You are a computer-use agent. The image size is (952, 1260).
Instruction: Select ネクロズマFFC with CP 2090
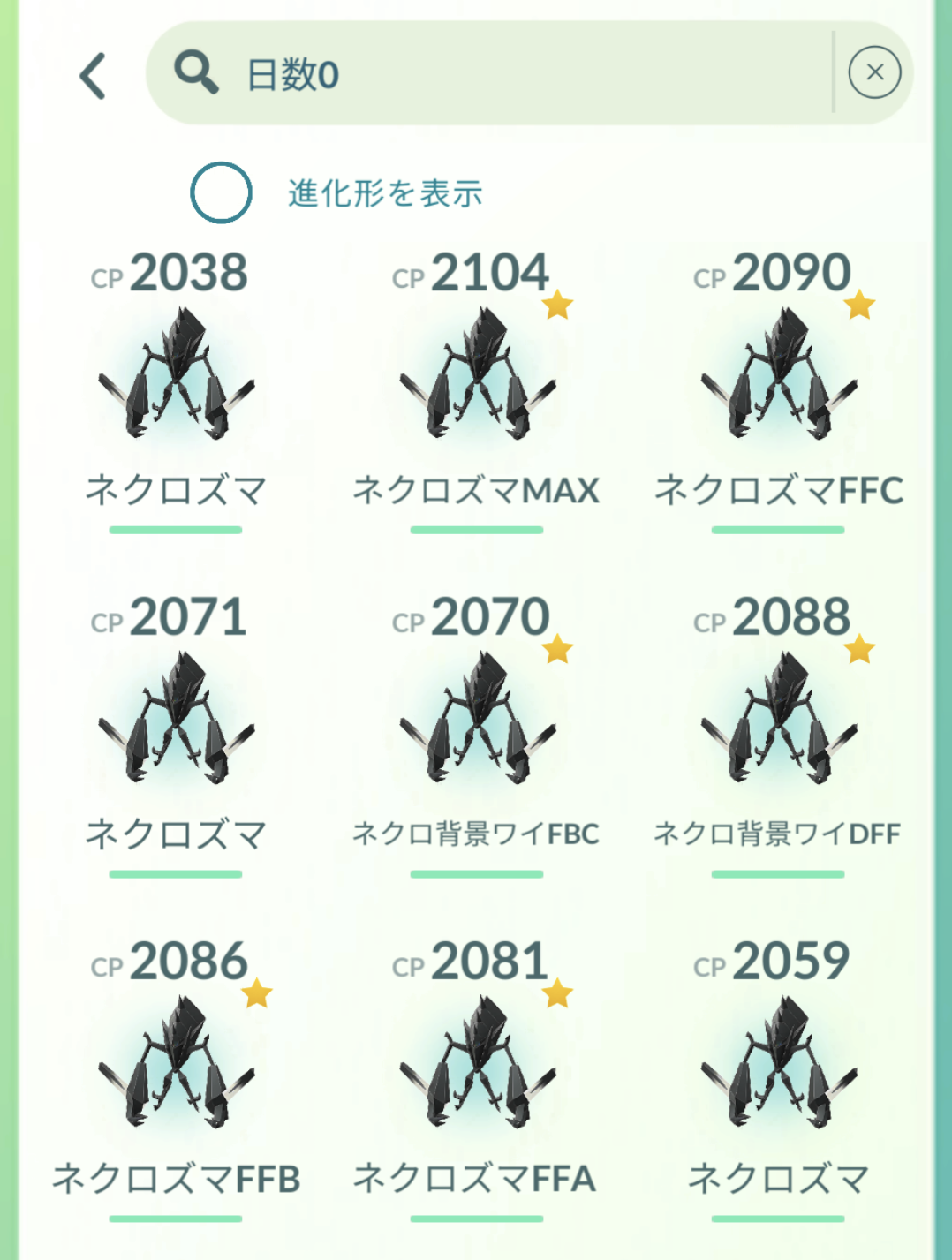click(x=778, y=375)
